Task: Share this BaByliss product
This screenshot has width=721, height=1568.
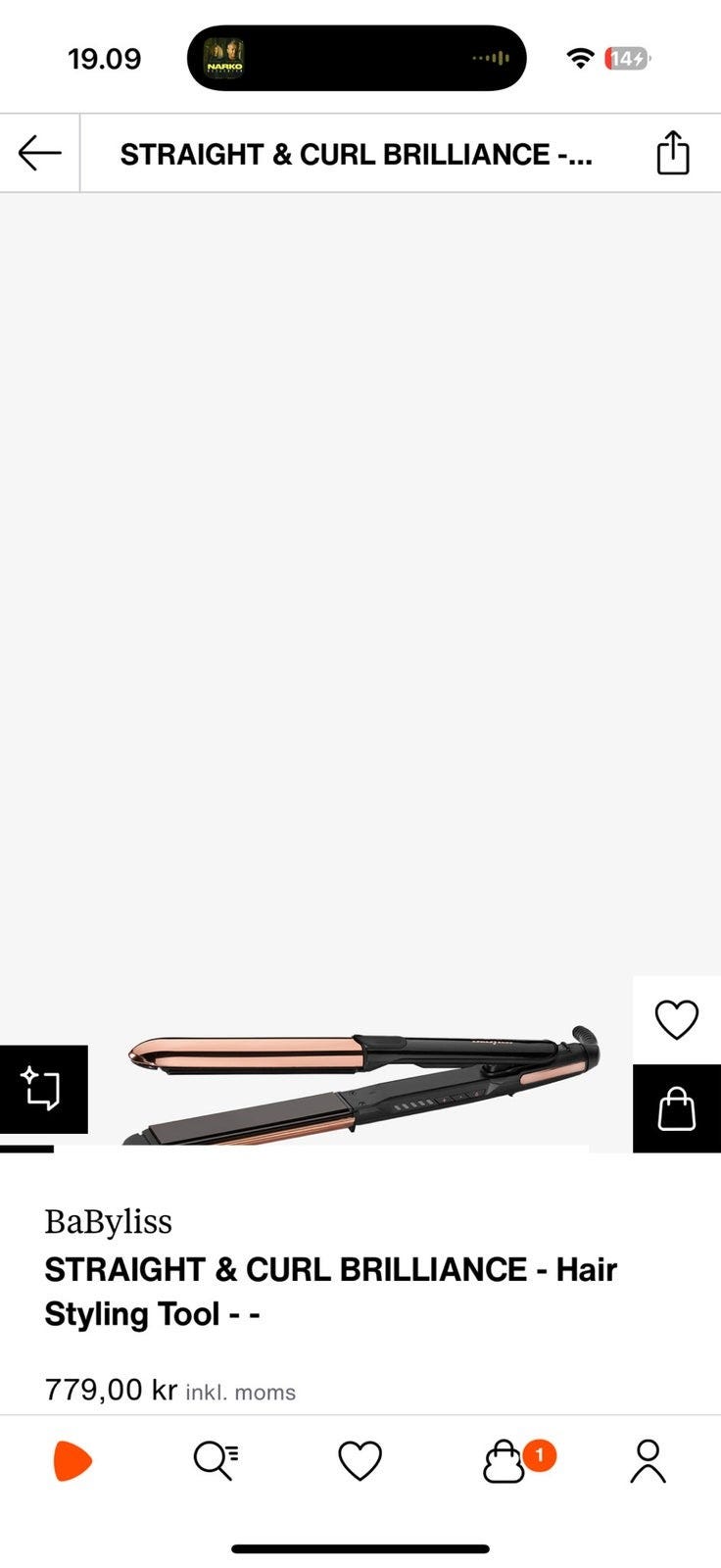Action: pos(672,153)
